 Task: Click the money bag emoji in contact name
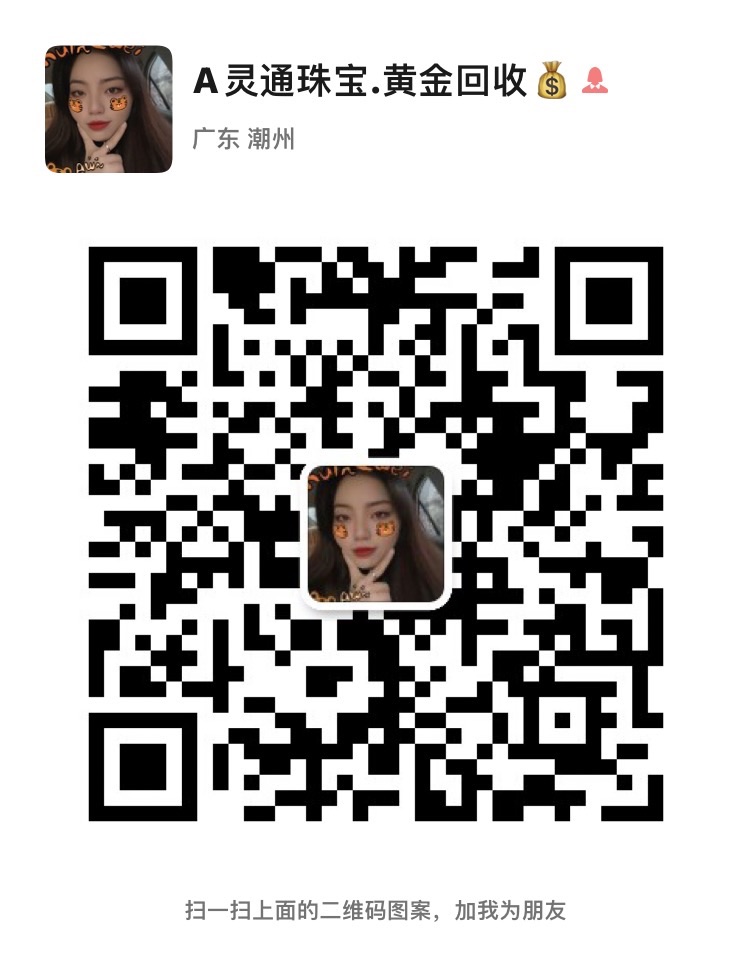(554, 85)
